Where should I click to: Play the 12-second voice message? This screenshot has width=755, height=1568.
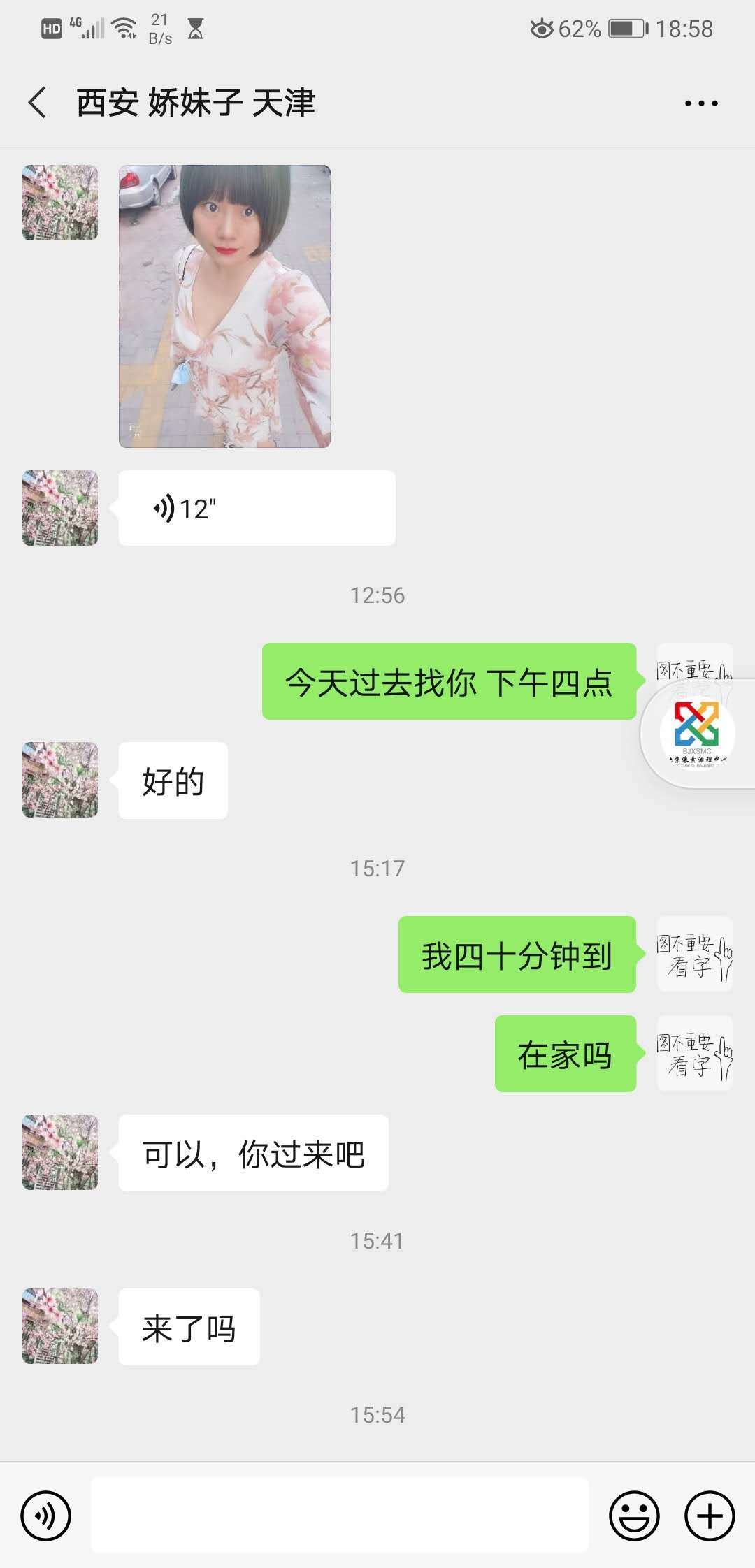click(257, 508)
